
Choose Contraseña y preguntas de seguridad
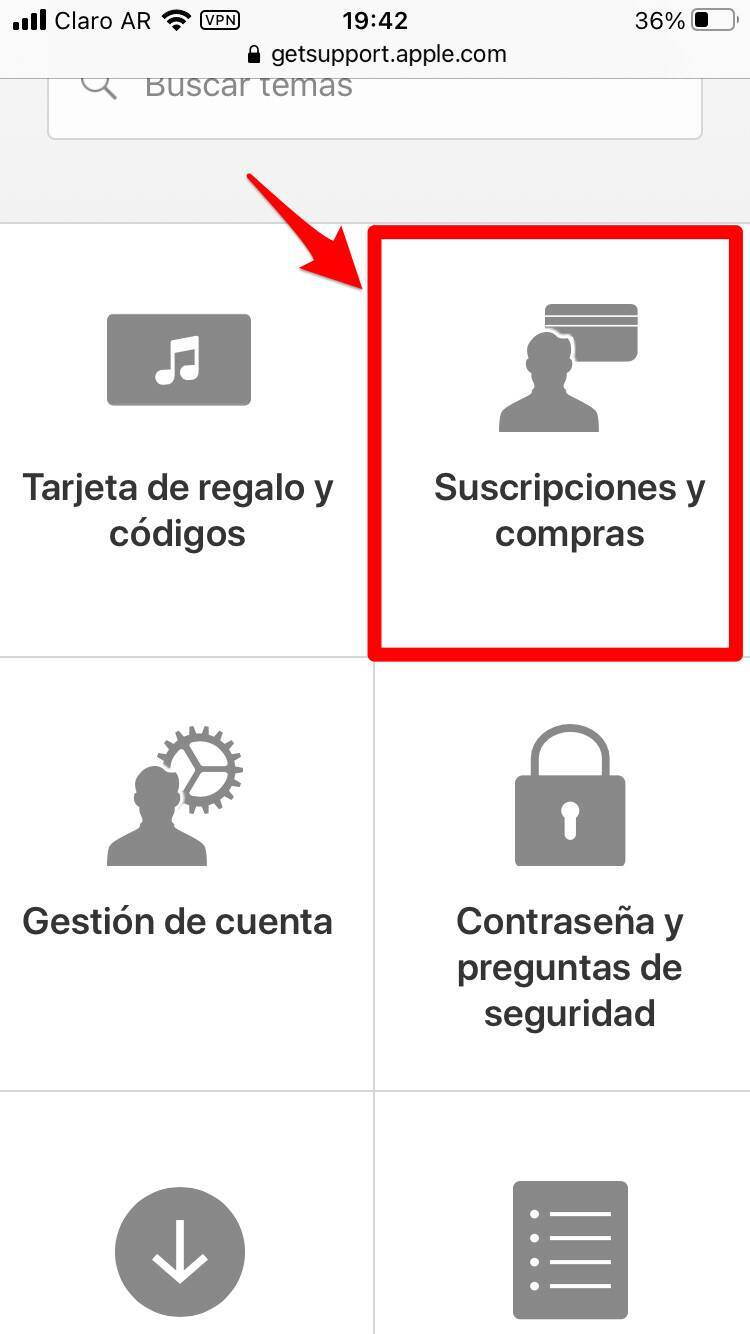(568, 875)
